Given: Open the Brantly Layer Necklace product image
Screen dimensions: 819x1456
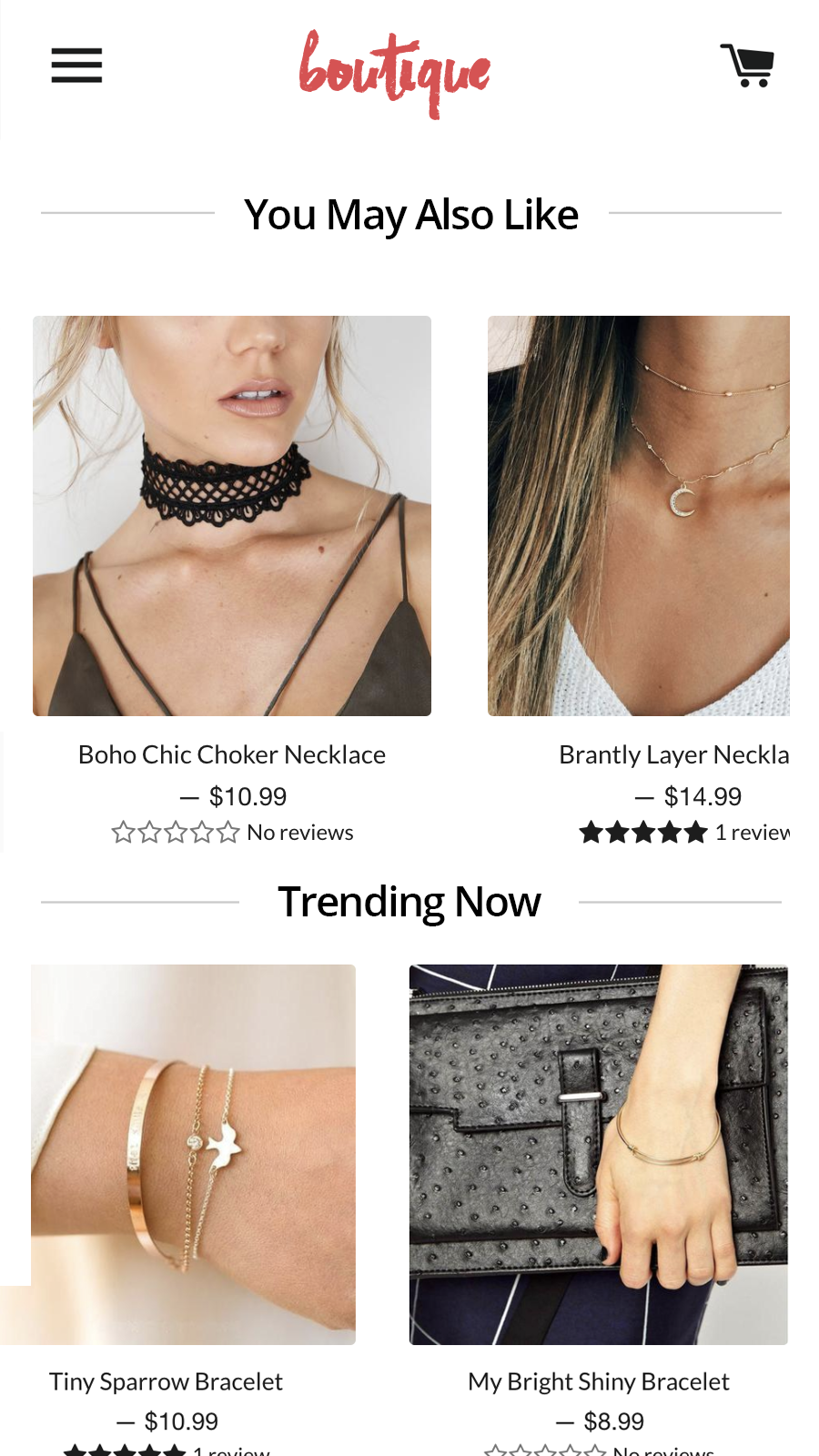Looking at the screenshot, I should click(639, 515).
